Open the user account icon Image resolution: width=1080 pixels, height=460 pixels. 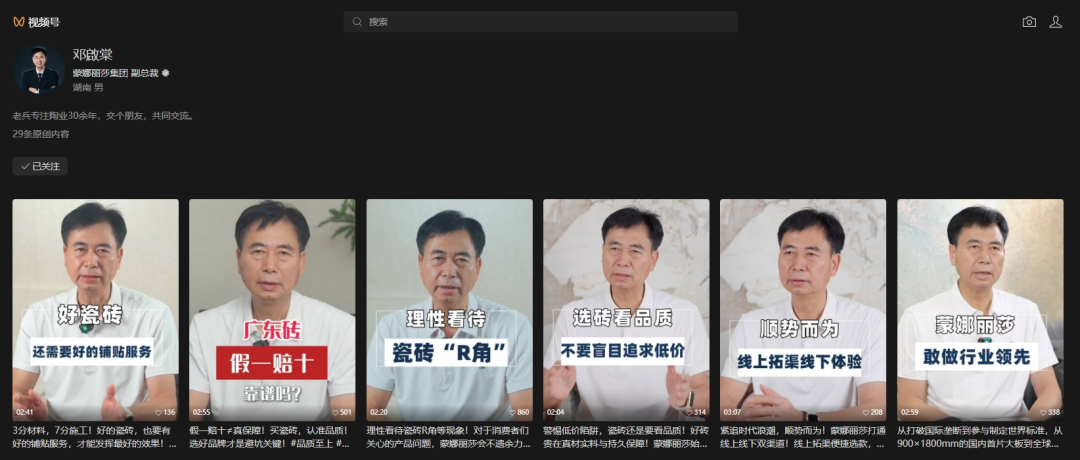tap(1055, 21)
